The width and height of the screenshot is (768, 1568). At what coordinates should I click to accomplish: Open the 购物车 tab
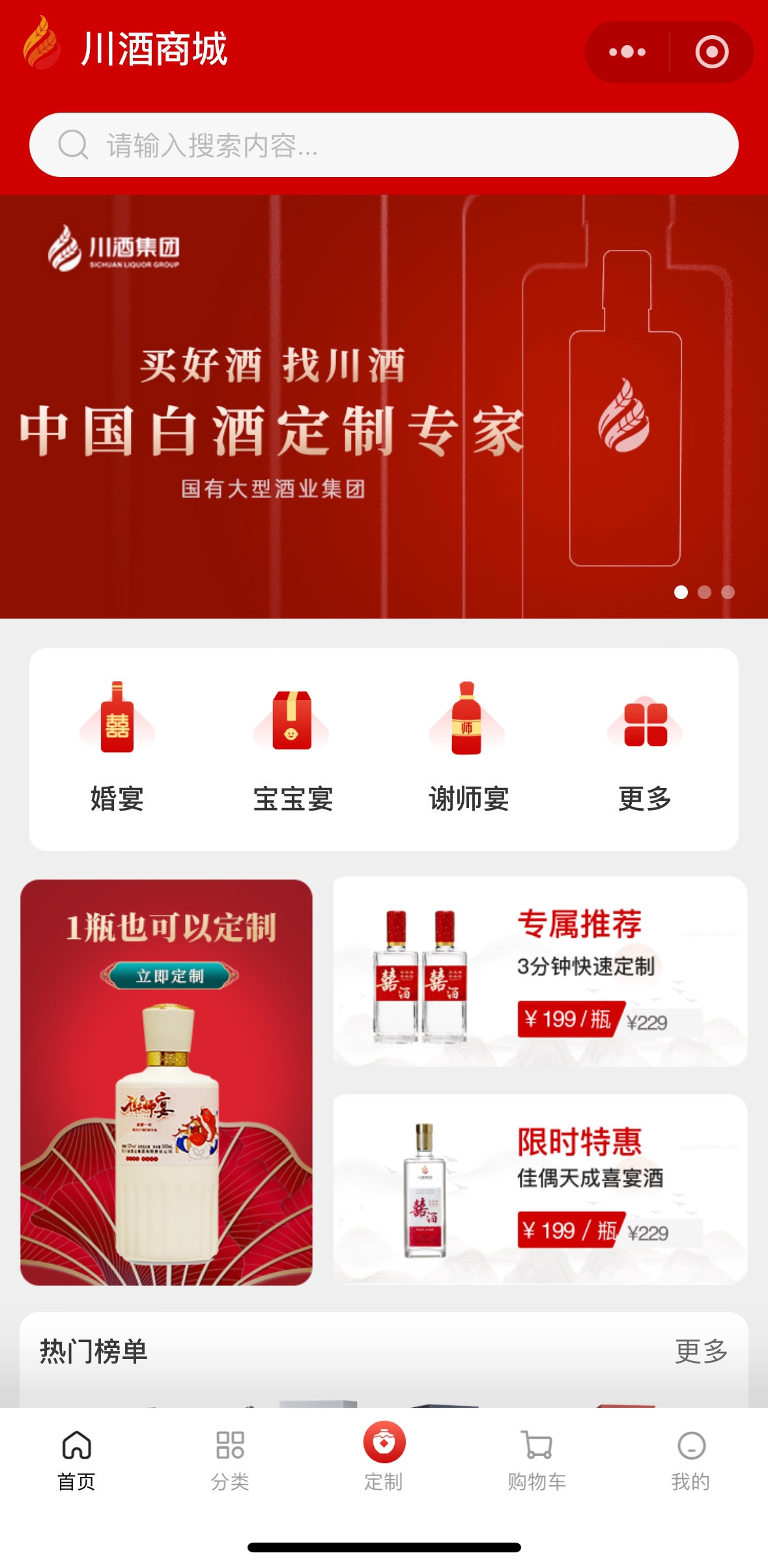click(537, 1459)
